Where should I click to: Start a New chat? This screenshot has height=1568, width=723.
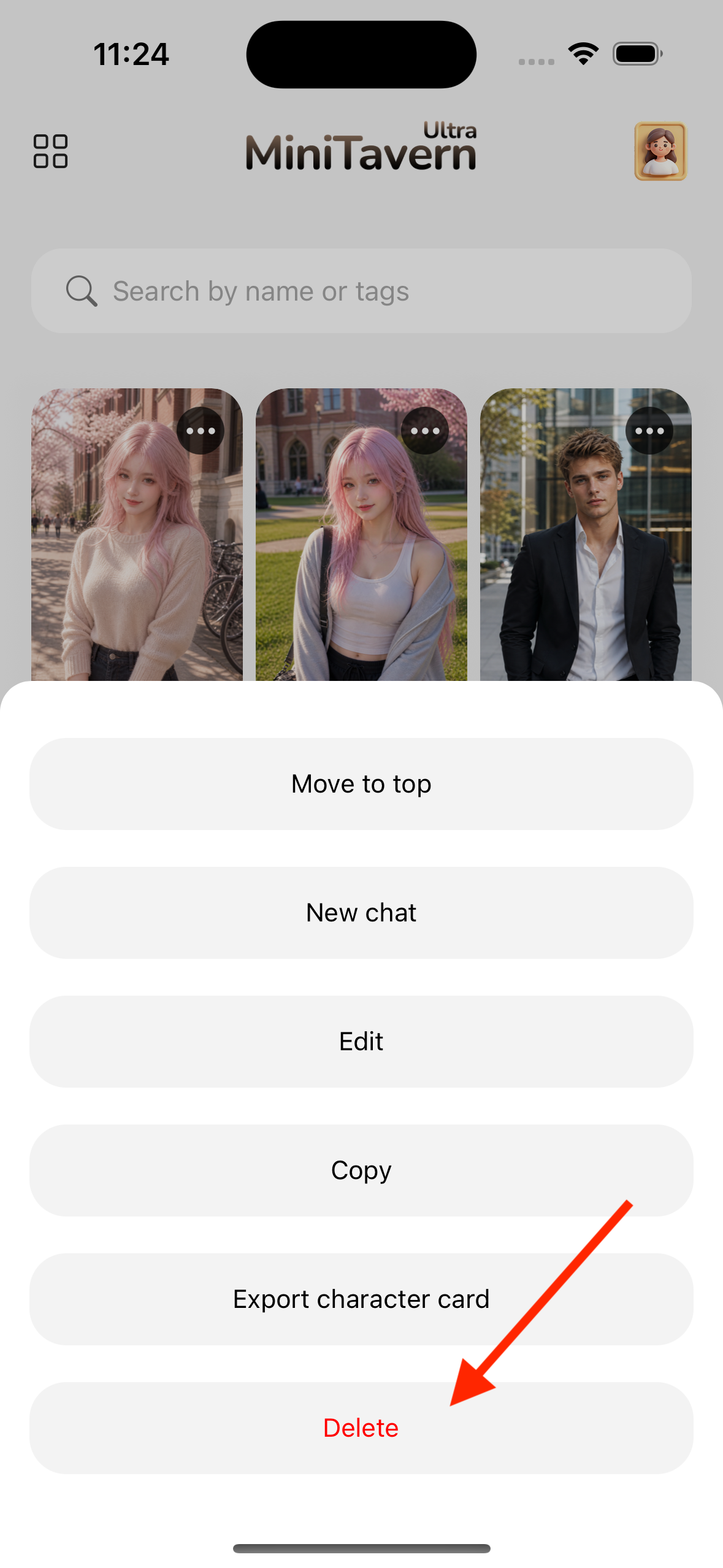361,912
